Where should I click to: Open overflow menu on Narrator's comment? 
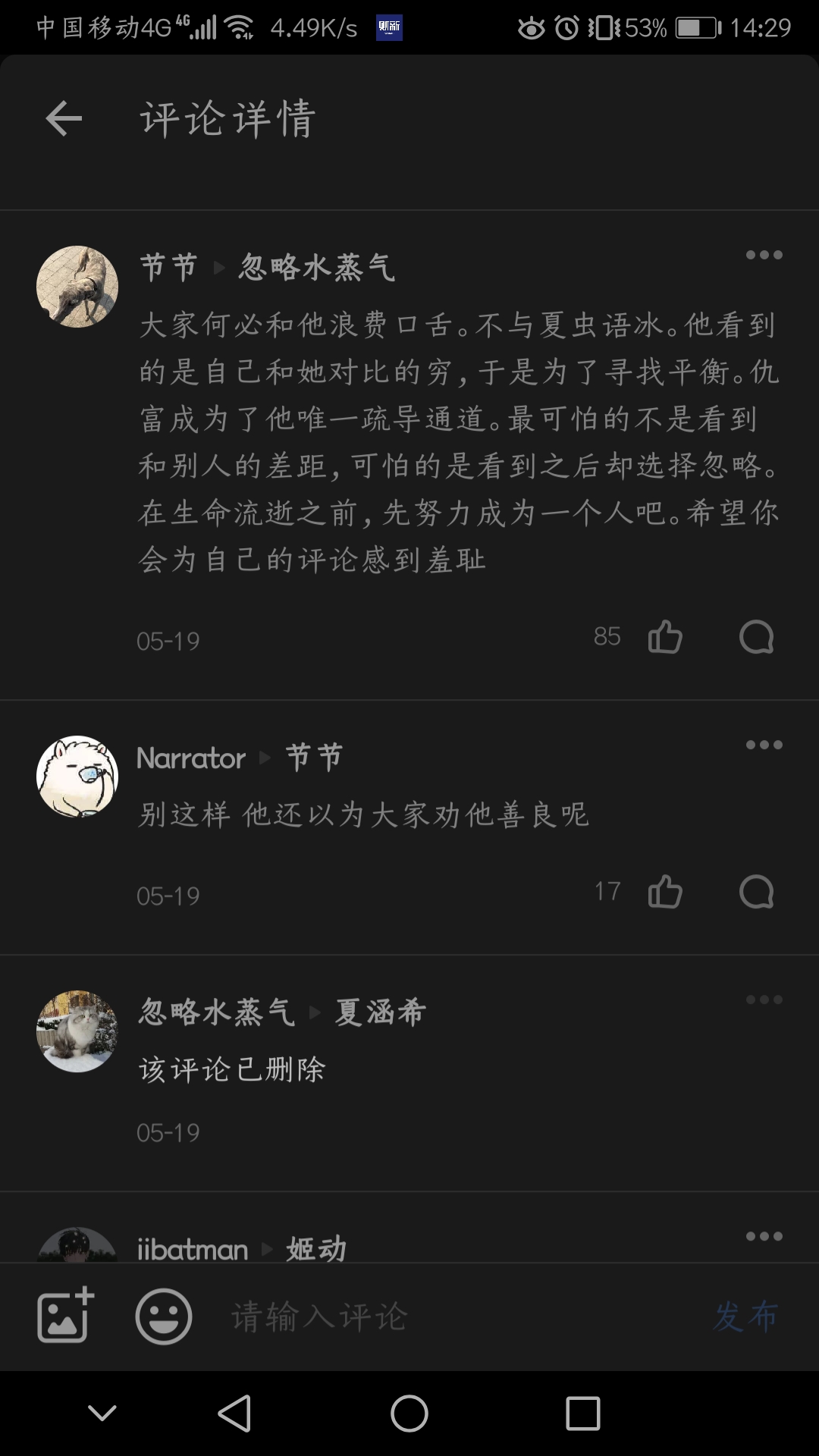[x=764, y=745]
